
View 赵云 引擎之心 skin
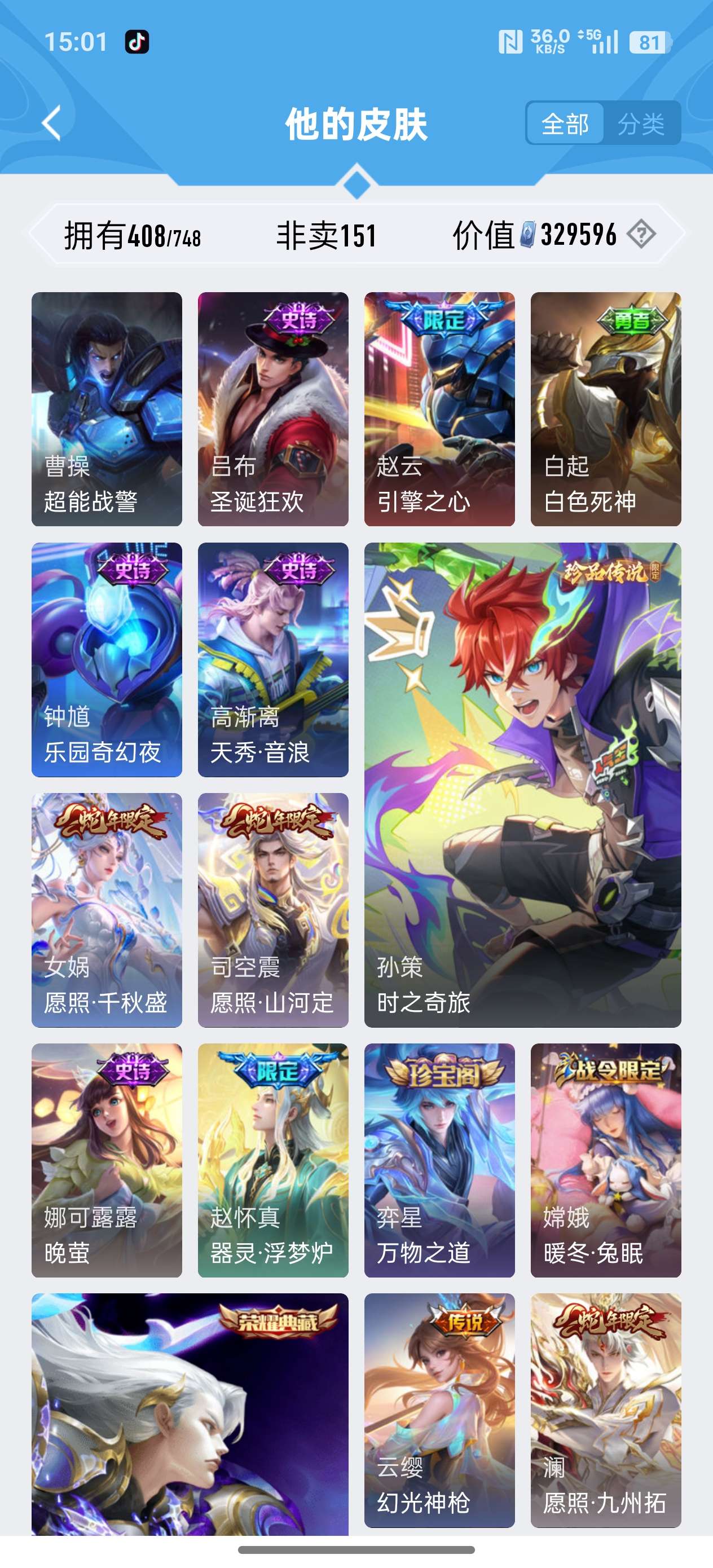click(439, 409)
